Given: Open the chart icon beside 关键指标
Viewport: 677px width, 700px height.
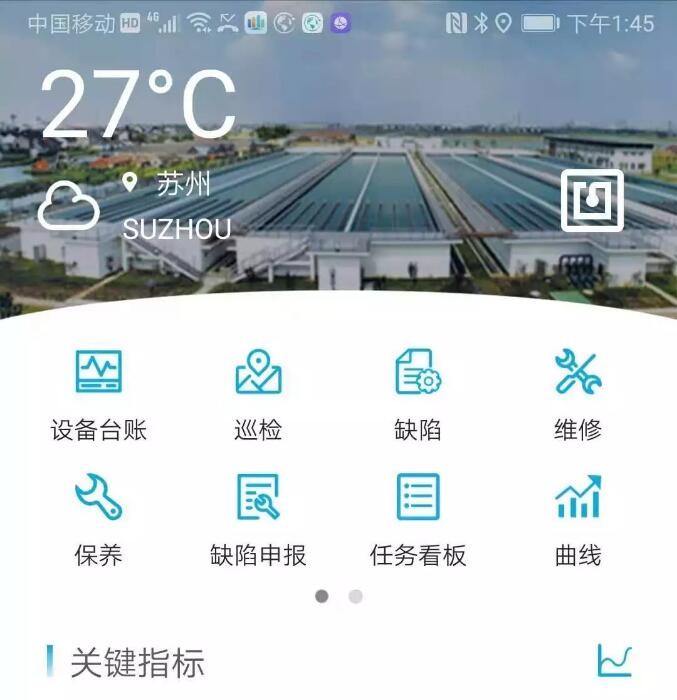Looking at the screenshot, I should pos(615,660).
